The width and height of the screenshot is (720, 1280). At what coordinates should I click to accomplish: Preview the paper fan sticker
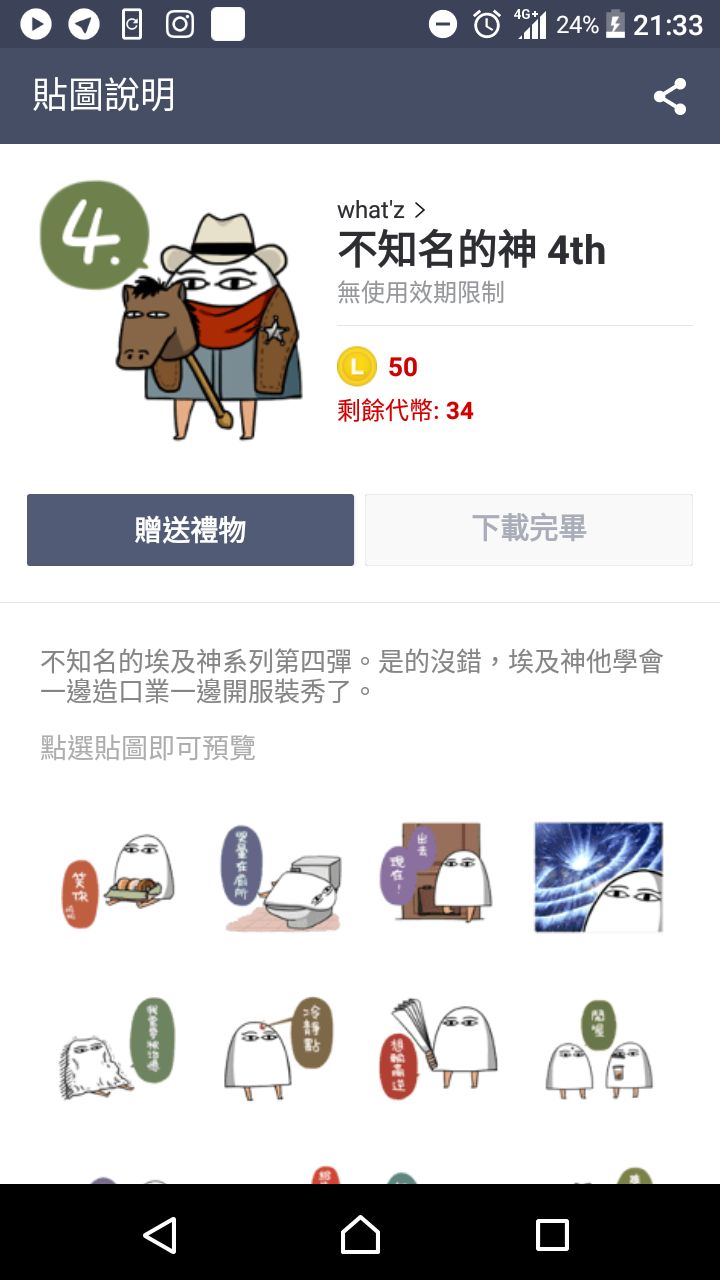tap(438, 1047)
